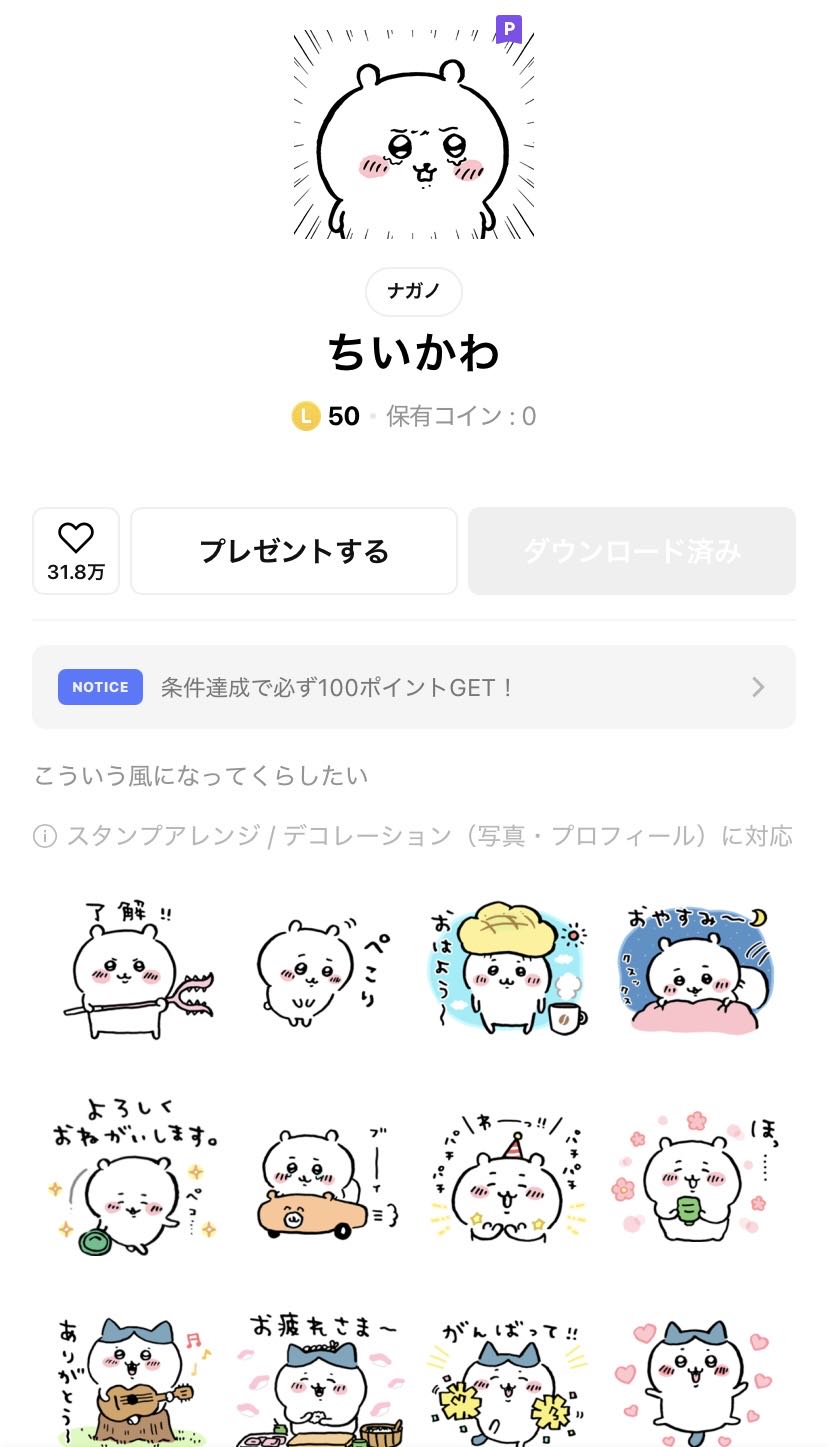The image size is (828, 1447).
Task: Select the よろしくおねがいします sticker
Action: coord(133,1173)
